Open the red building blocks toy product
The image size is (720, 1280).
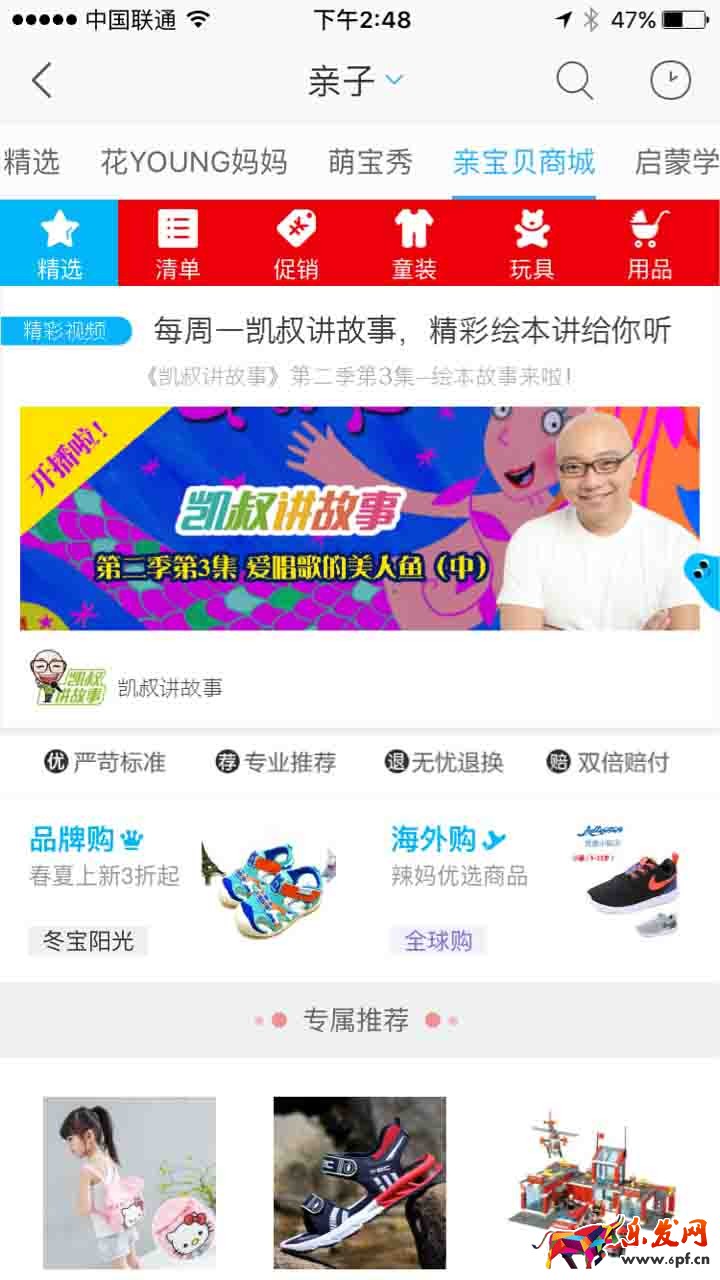click(x=592, y=1182)
